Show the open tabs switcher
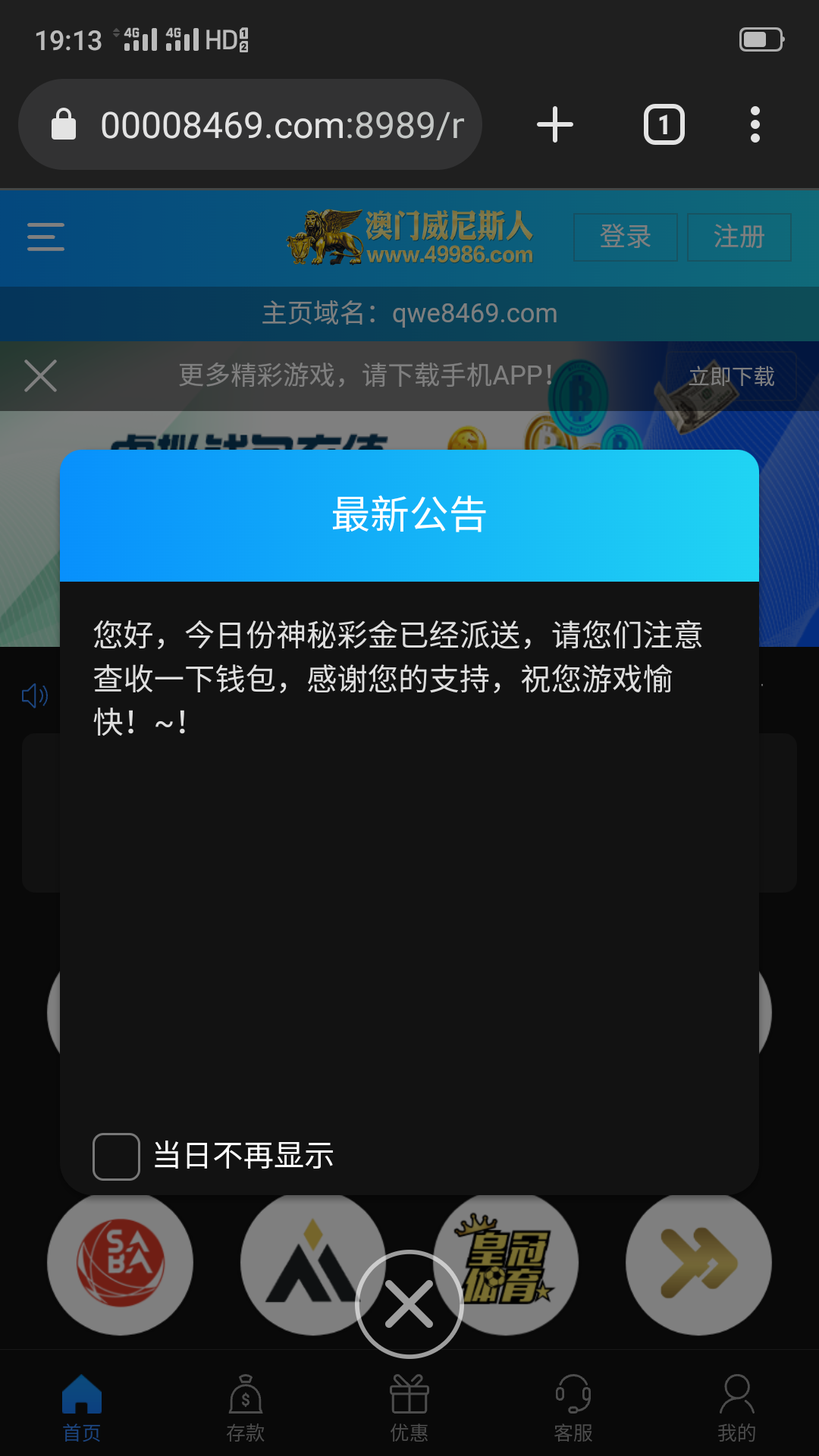 coord(664,125)
